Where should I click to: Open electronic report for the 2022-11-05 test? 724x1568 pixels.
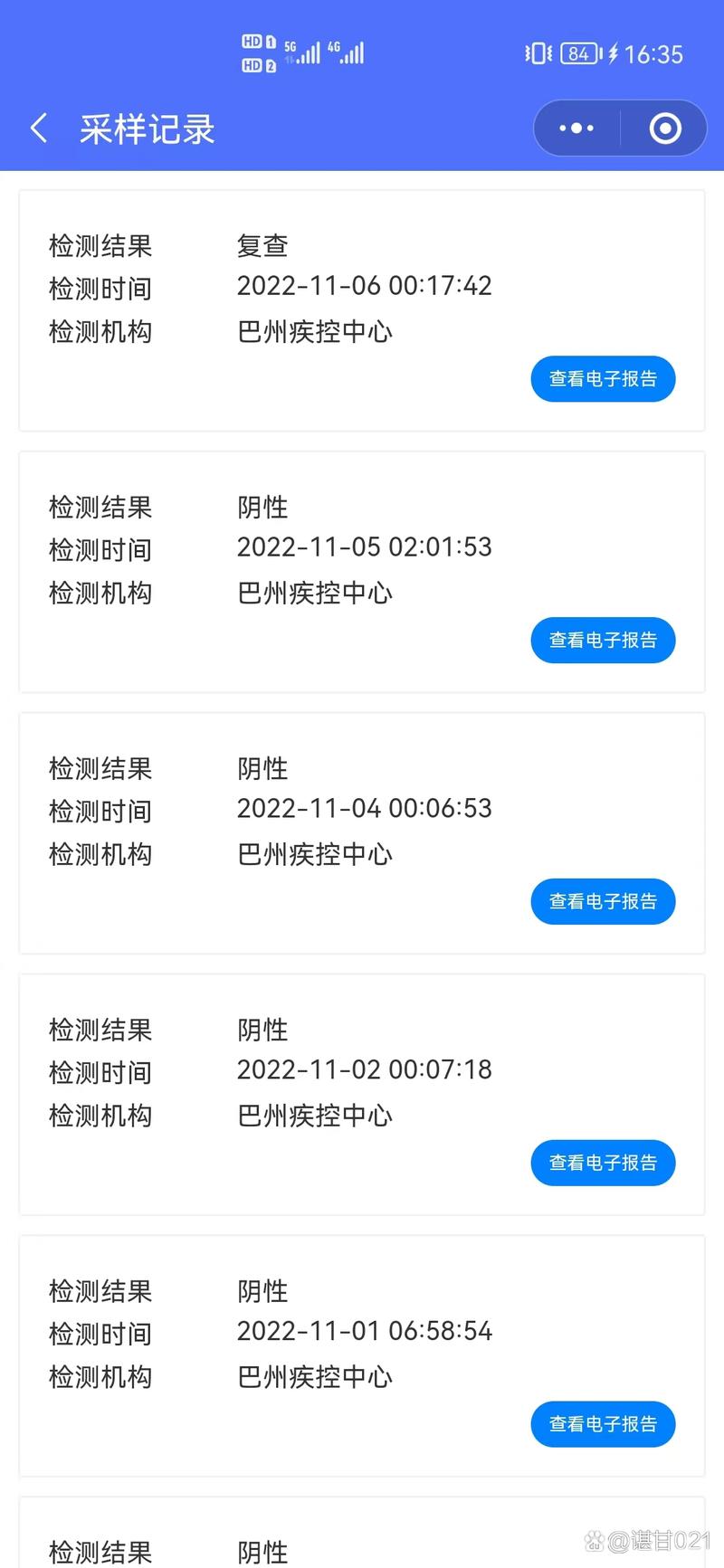click(x=603, y=640)
